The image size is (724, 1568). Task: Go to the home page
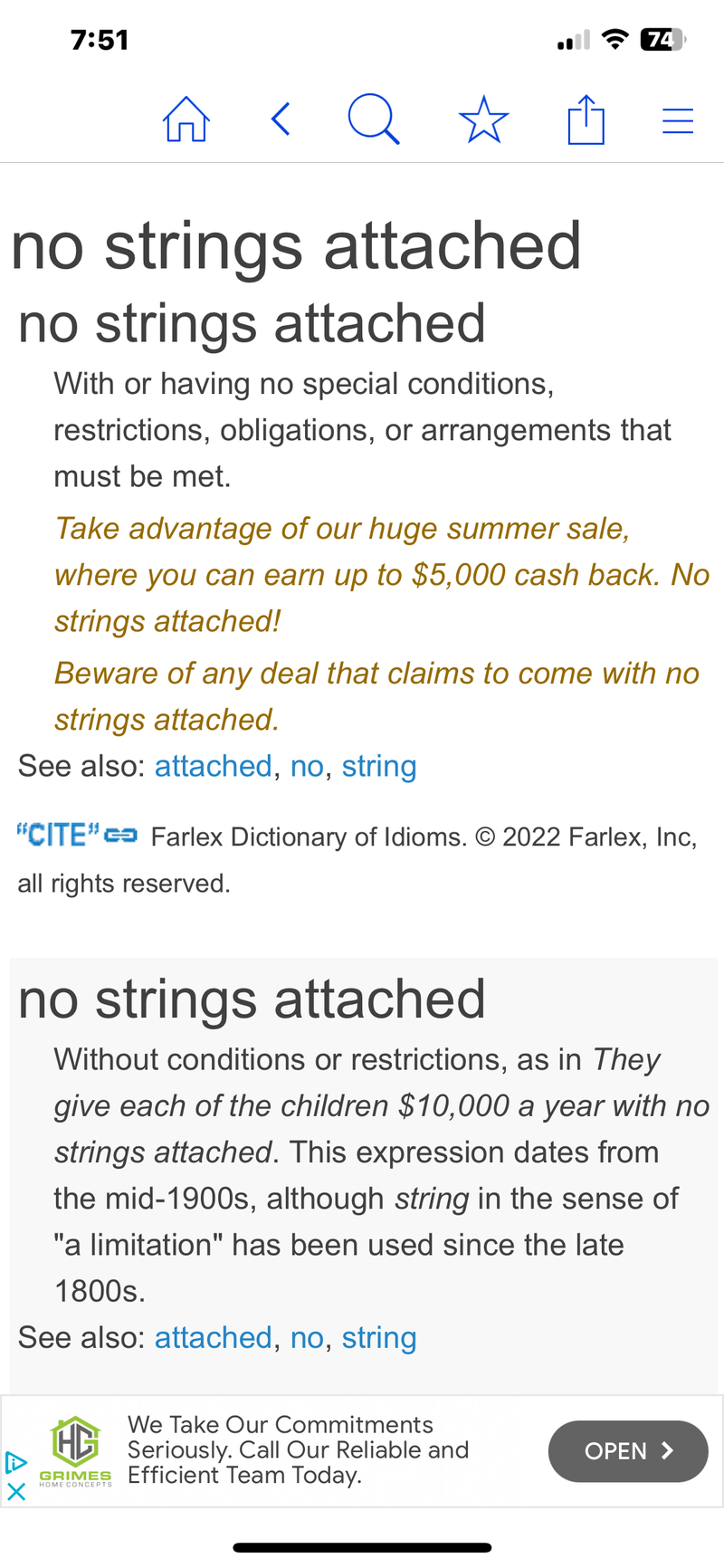pos(186,120)
